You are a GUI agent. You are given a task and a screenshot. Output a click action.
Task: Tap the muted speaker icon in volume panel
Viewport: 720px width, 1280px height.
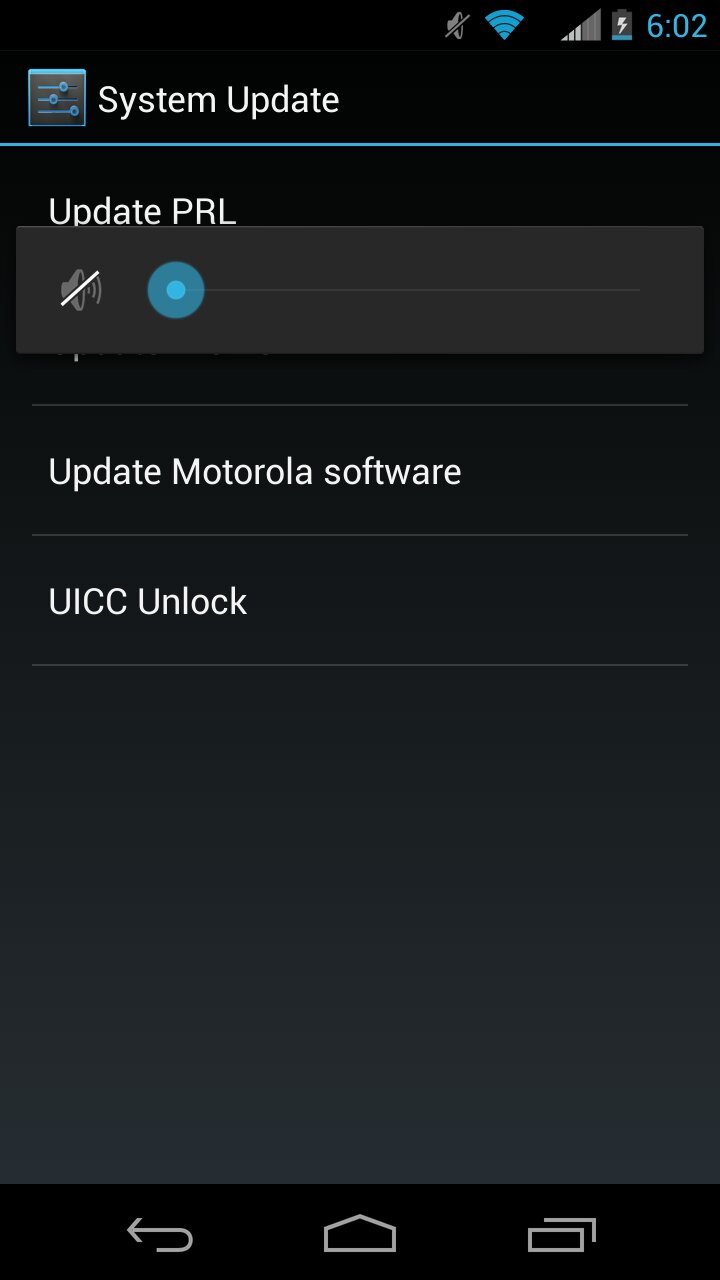[81, 290]
